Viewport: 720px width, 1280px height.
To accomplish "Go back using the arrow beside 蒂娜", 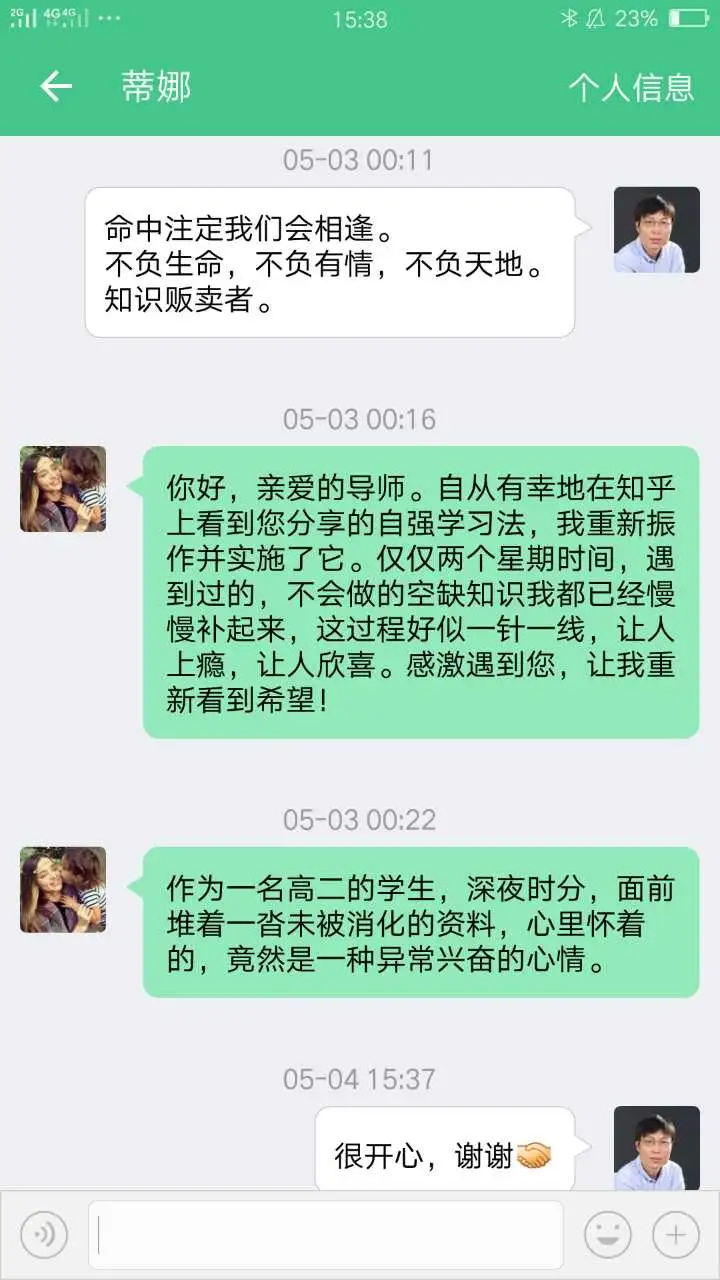I will pyautogui.click(x=56, y=87).
